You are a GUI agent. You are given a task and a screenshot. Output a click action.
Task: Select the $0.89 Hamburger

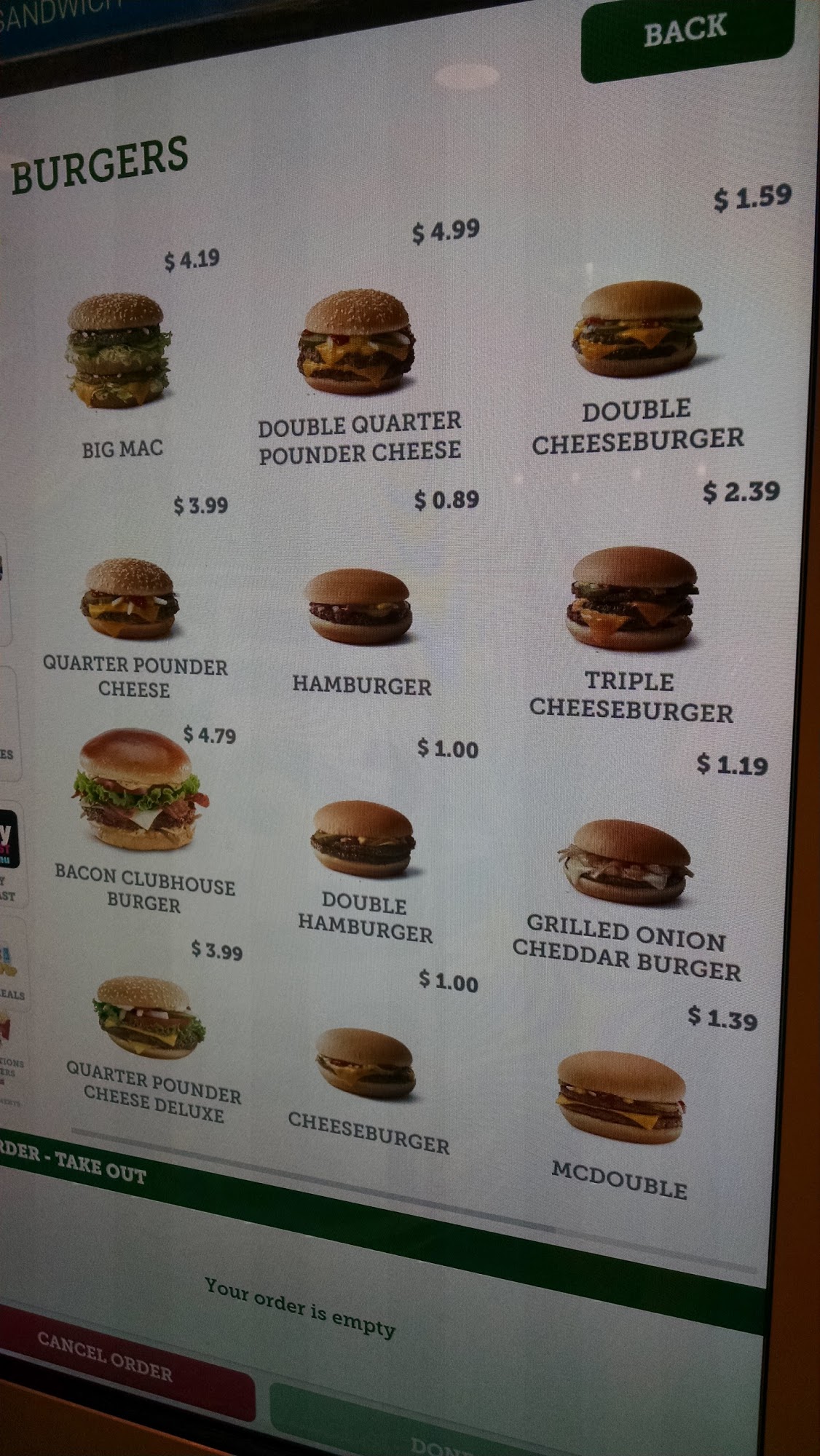click(358, 607)
